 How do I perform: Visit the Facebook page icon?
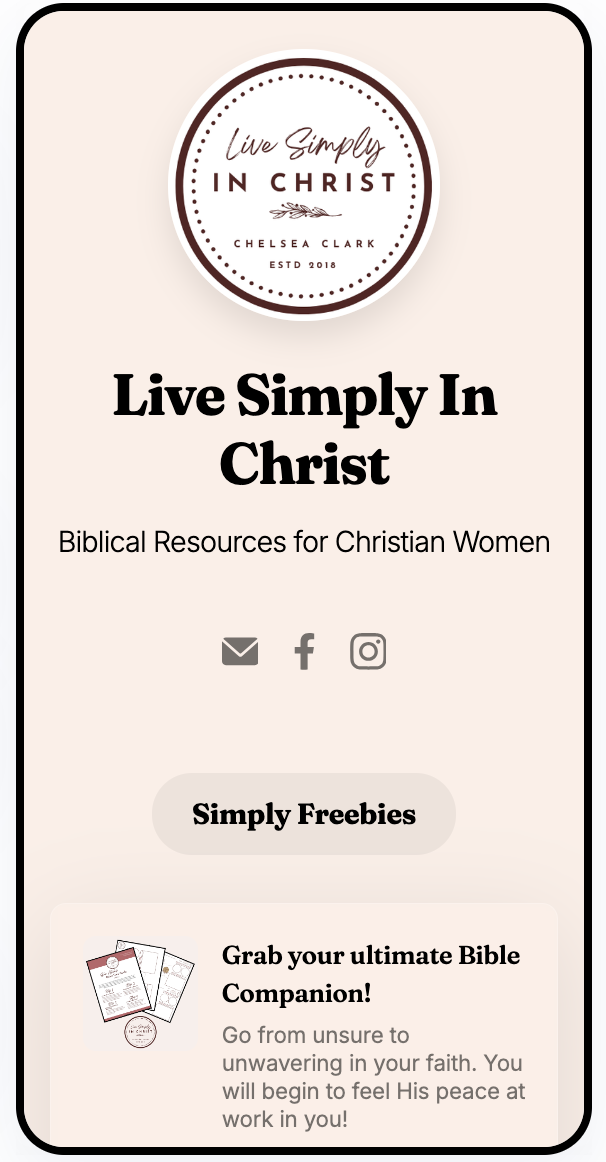(x=304, y=652)
